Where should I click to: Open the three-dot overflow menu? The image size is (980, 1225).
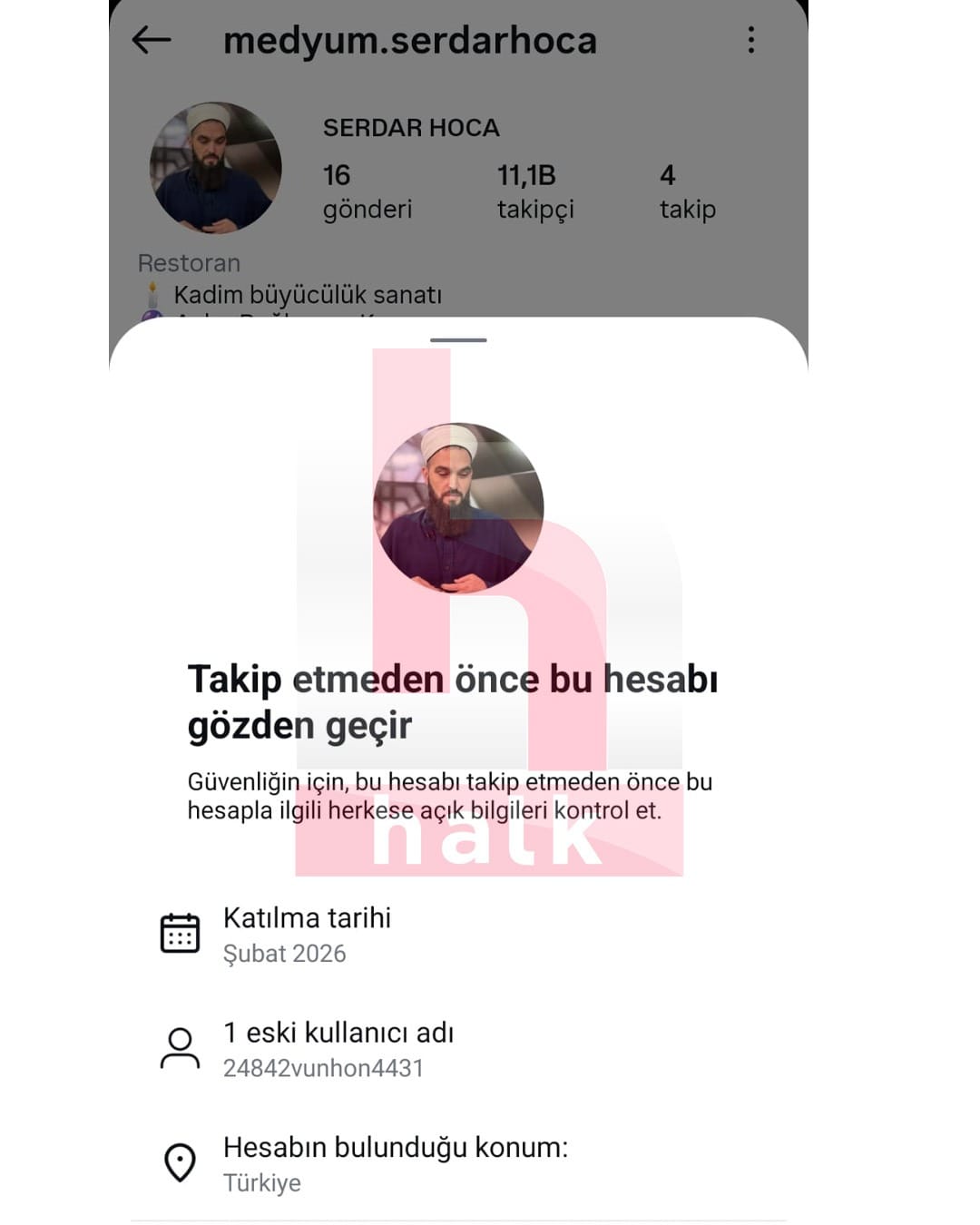coord(750,40)
